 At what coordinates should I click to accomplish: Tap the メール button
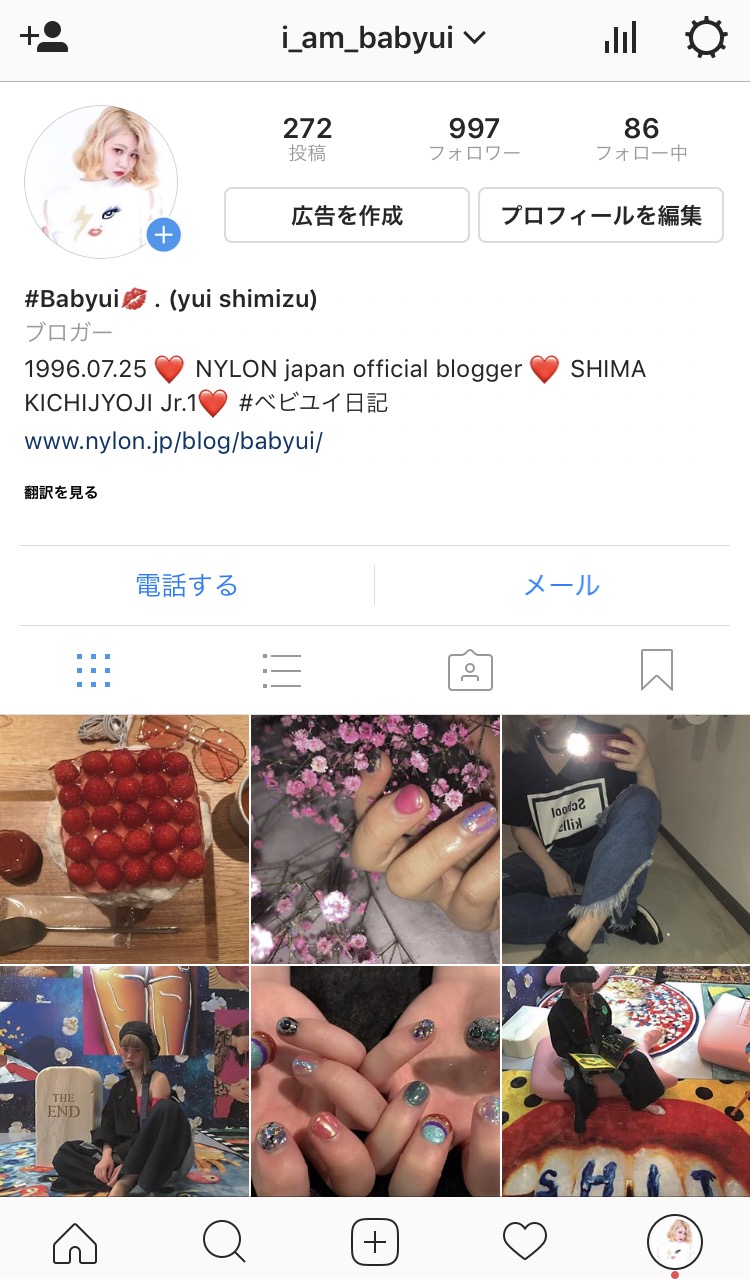click(x=562, y=585)
